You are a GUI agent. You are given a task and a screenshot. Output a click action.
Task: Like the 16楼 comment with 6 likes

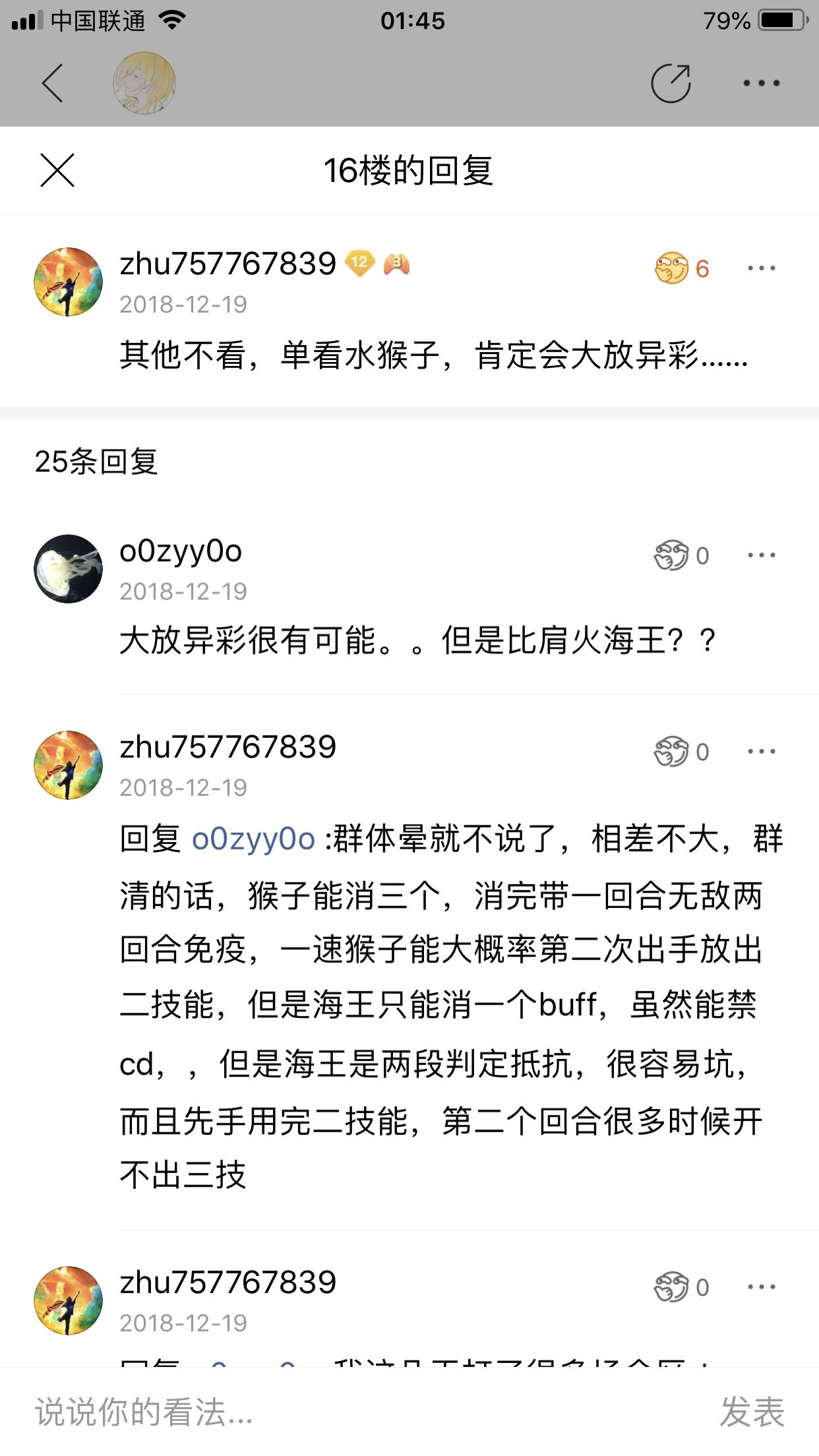pyautogui.click(x=672, y=268)
